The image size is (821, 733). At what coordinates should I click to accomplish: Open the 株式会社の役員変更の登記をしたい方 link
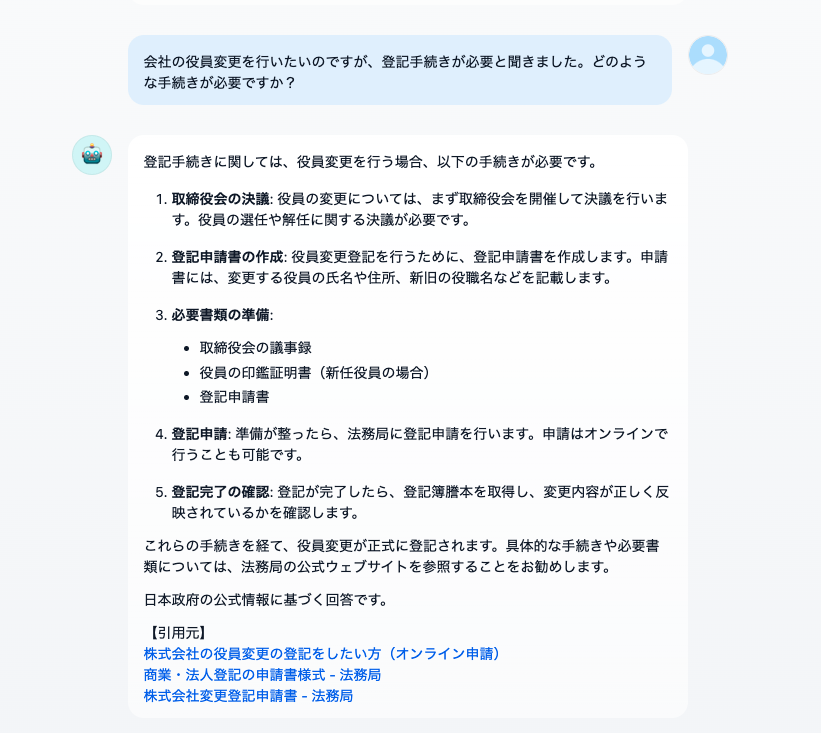coord(321,653)
